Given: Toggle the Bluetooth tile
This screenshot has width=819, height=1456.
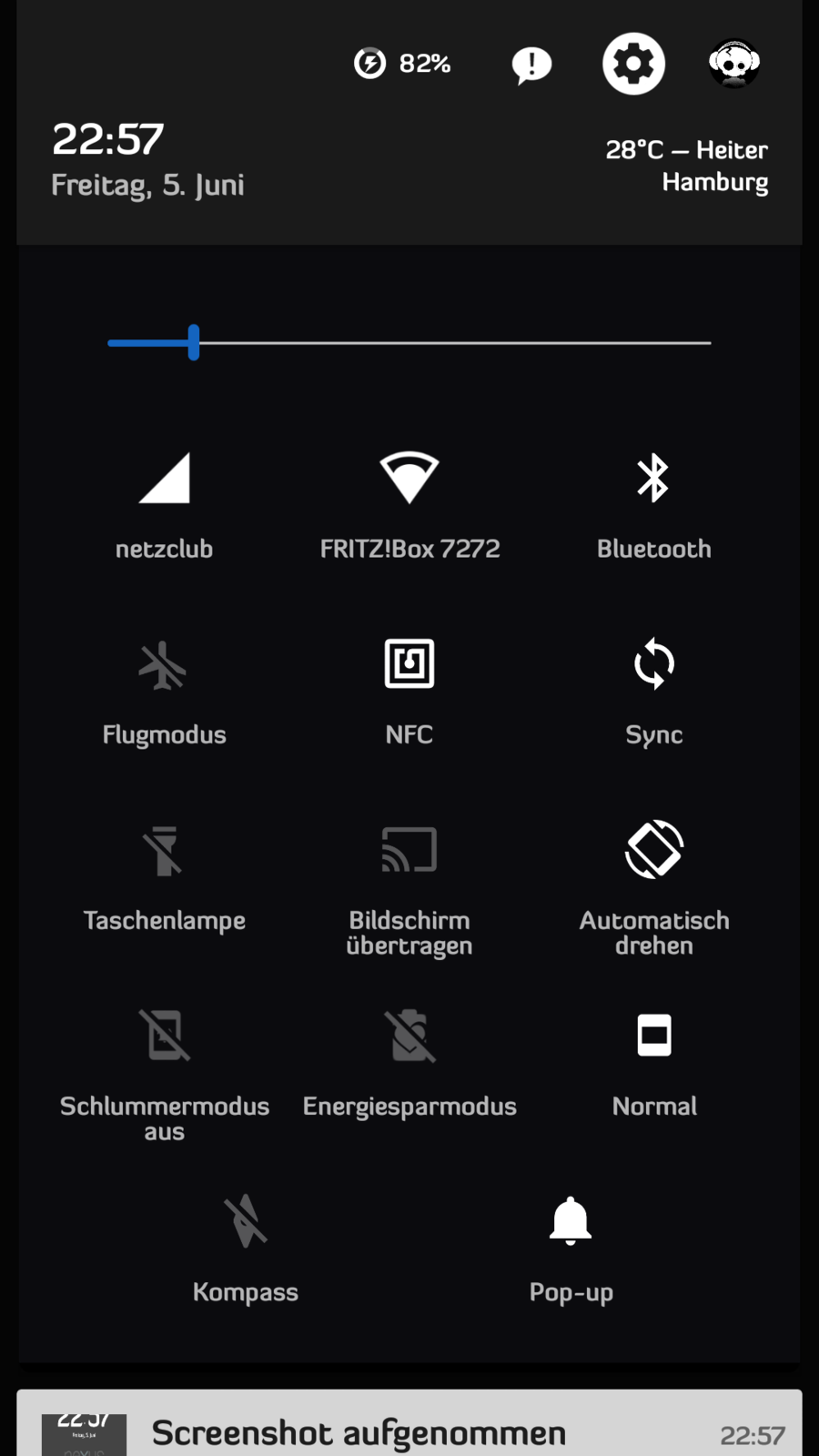Looking at the screenshot, I should coord(653,479).
